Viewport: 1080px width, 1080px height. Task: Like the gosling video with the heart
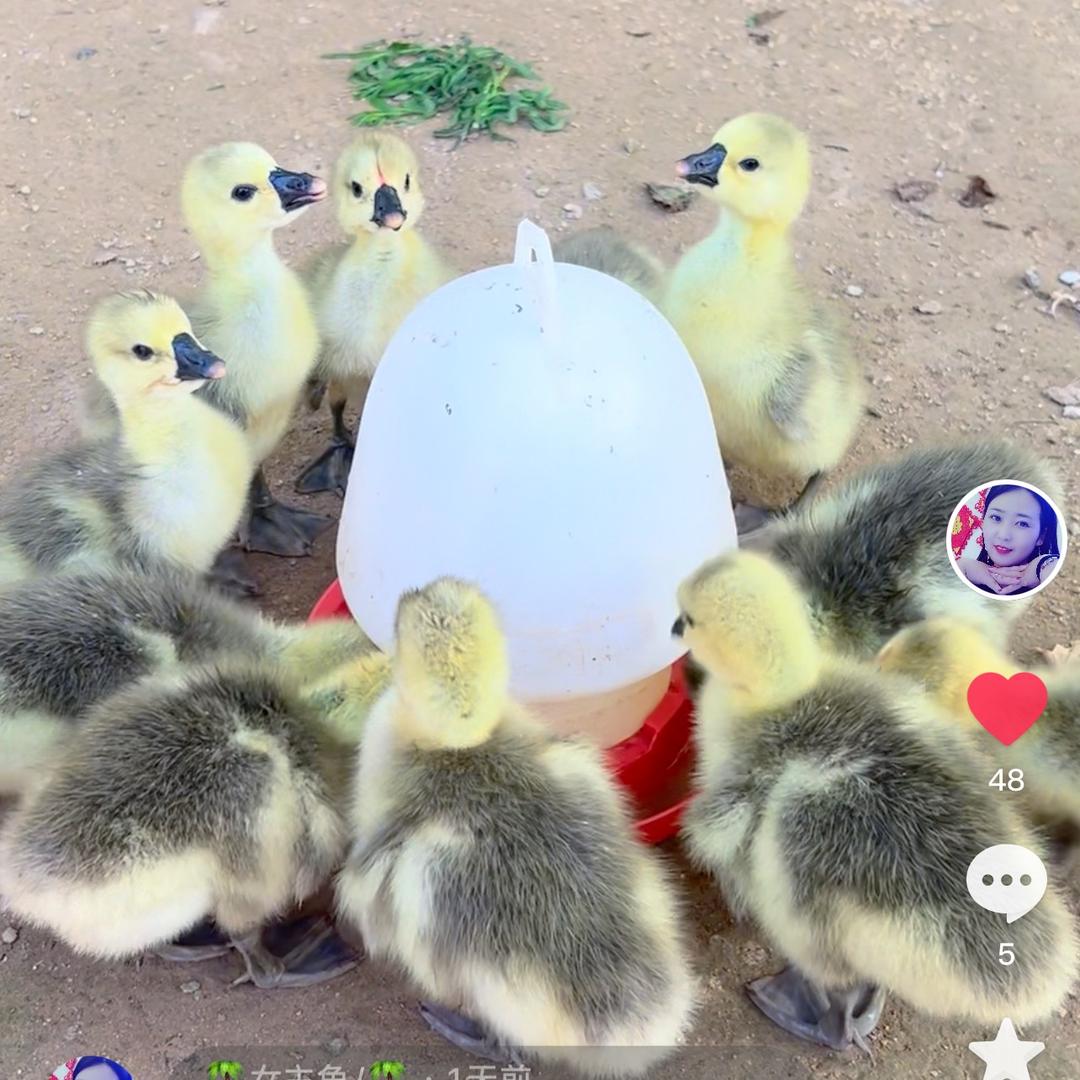click(1007, 707)
